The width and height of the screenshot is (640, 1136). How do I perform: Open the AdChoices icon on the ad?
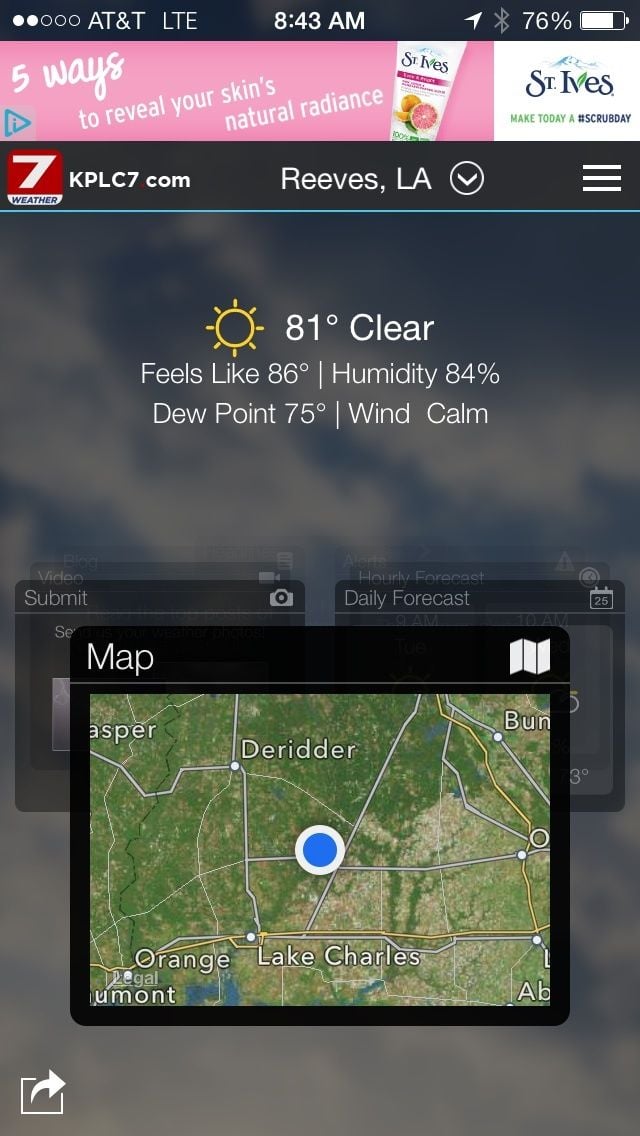pyautogui.click(x=18, y=124)
